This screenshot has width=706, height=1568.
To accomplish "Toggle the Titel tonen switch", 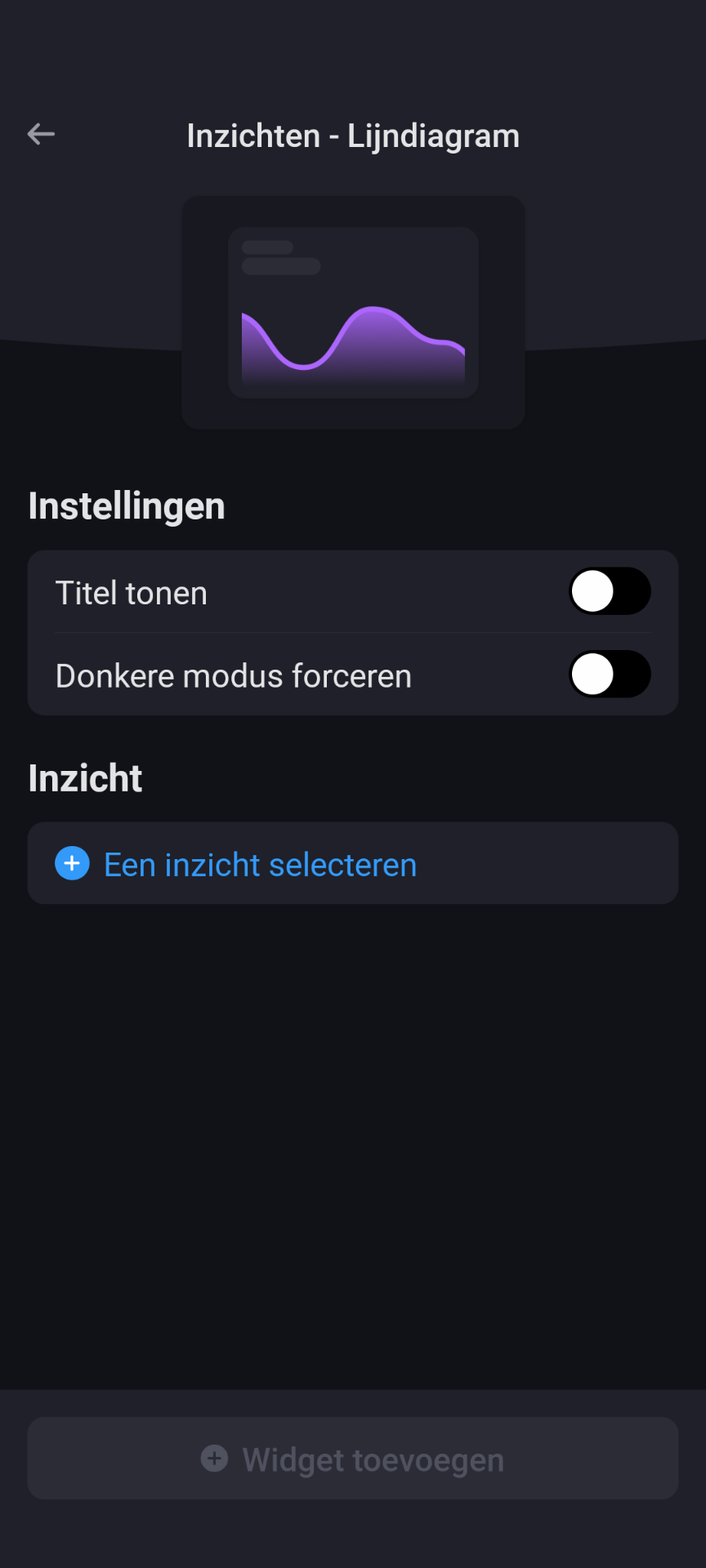I will point(610,591).
